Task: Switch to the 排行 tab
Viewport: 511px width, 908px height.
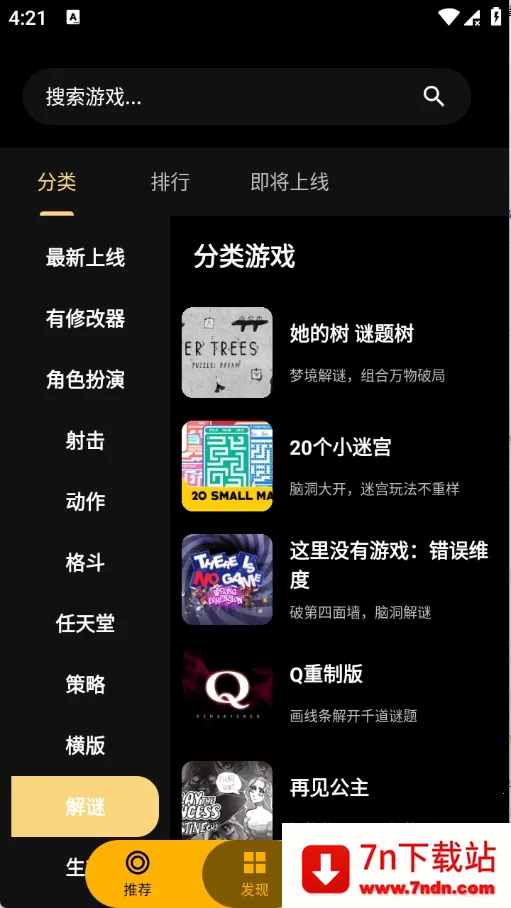Action: pos(170,182)
